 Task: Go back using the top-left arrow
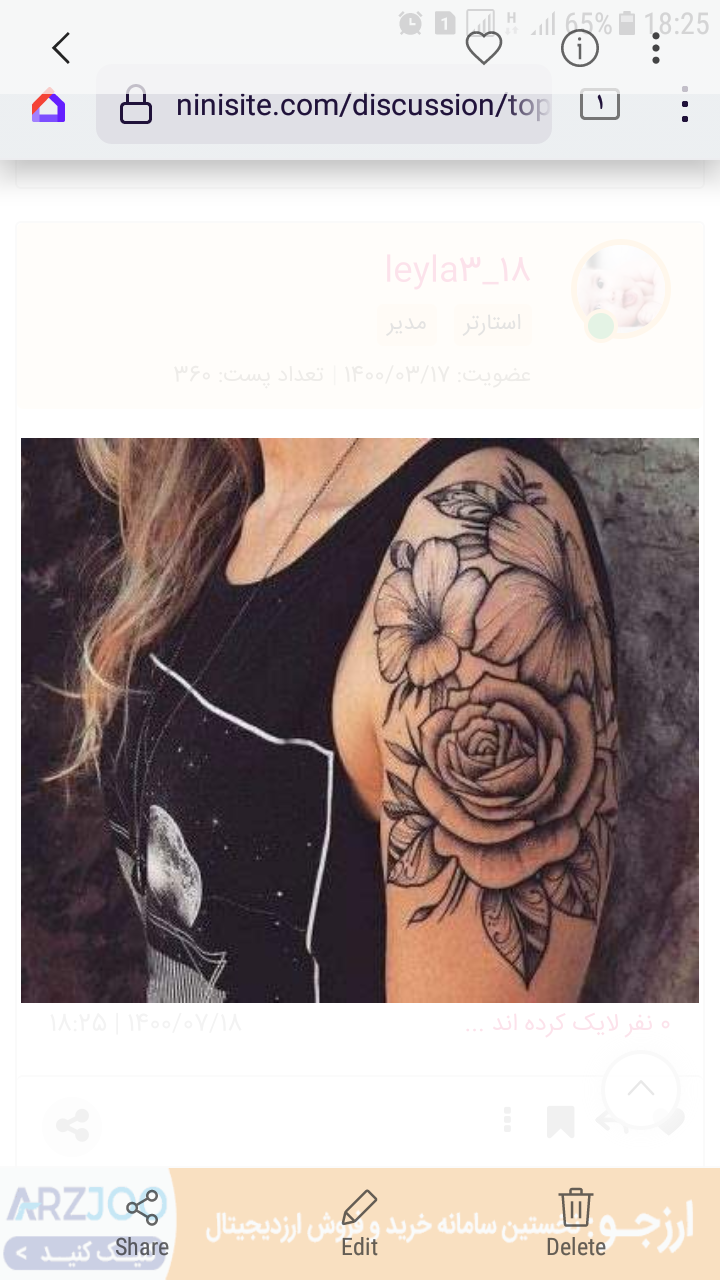(61, 48)
